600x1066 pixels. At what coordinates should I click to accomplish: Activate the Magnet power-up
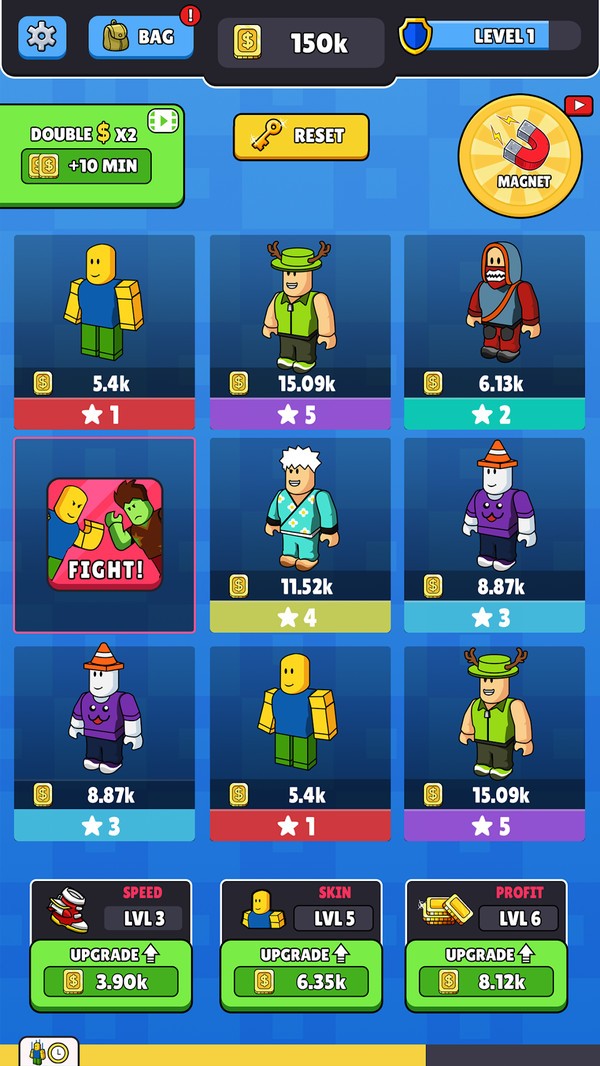pos(519,155)
